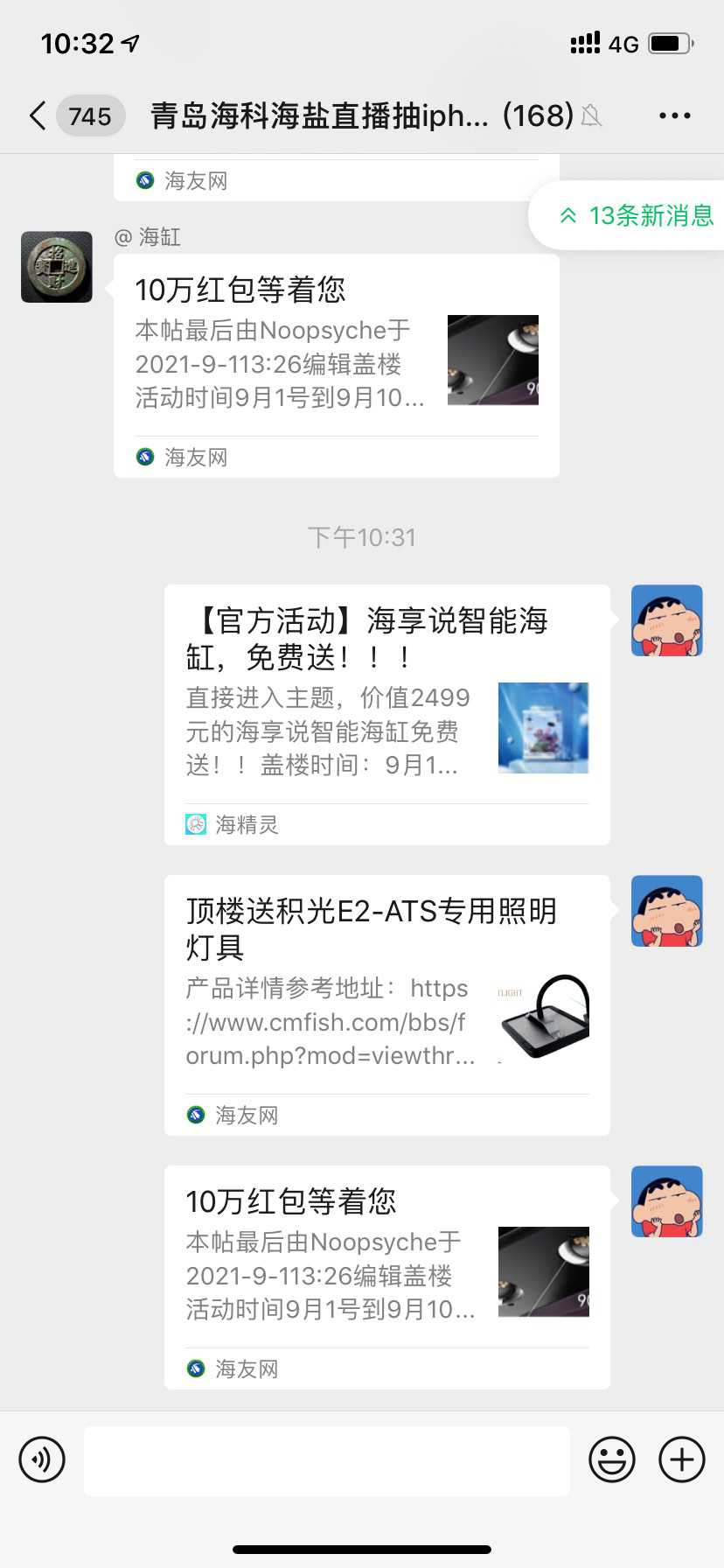
Task: Tap my avatar beside the 海精灵 card
Action: pos(666,620)
